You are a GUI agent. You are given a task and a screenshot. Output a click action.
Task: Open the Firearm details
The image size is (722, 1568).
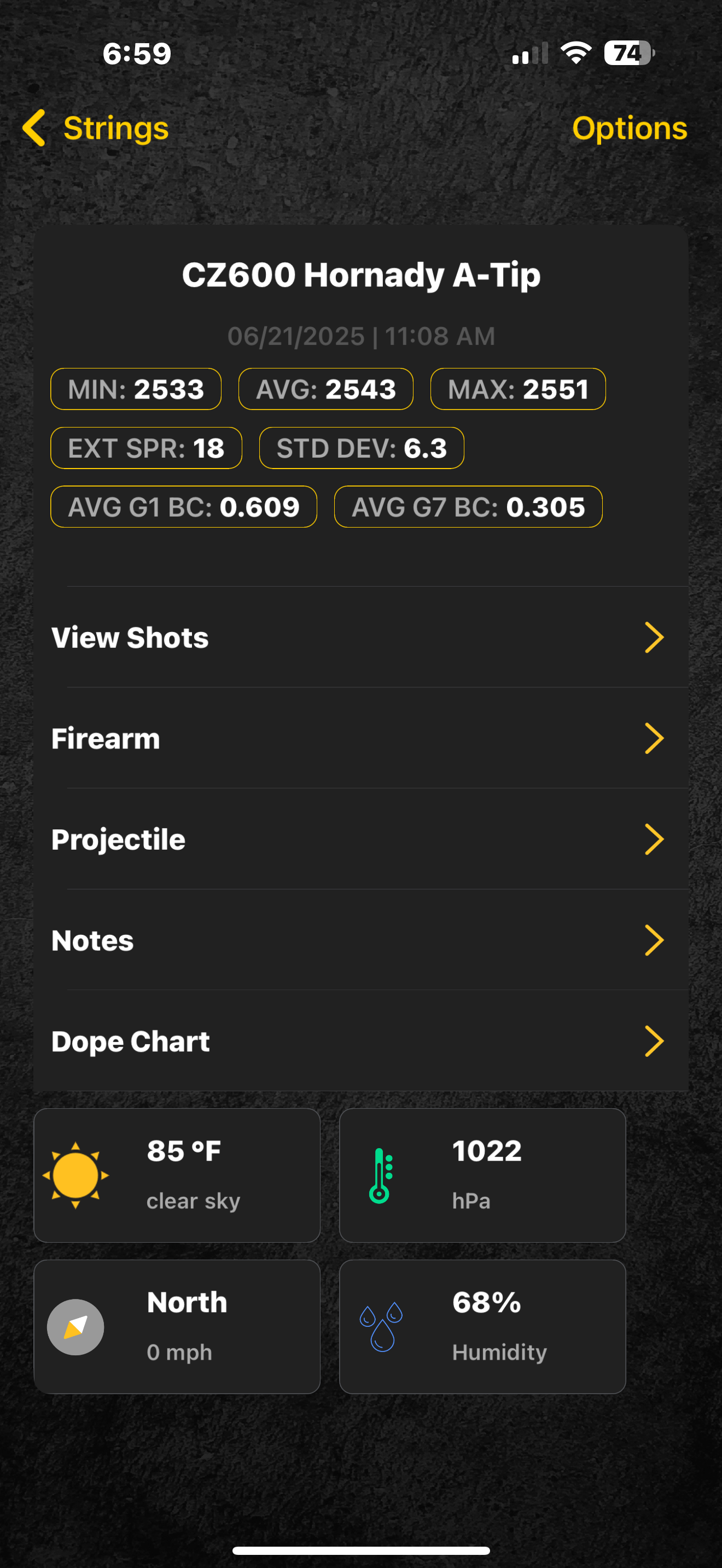360,738
